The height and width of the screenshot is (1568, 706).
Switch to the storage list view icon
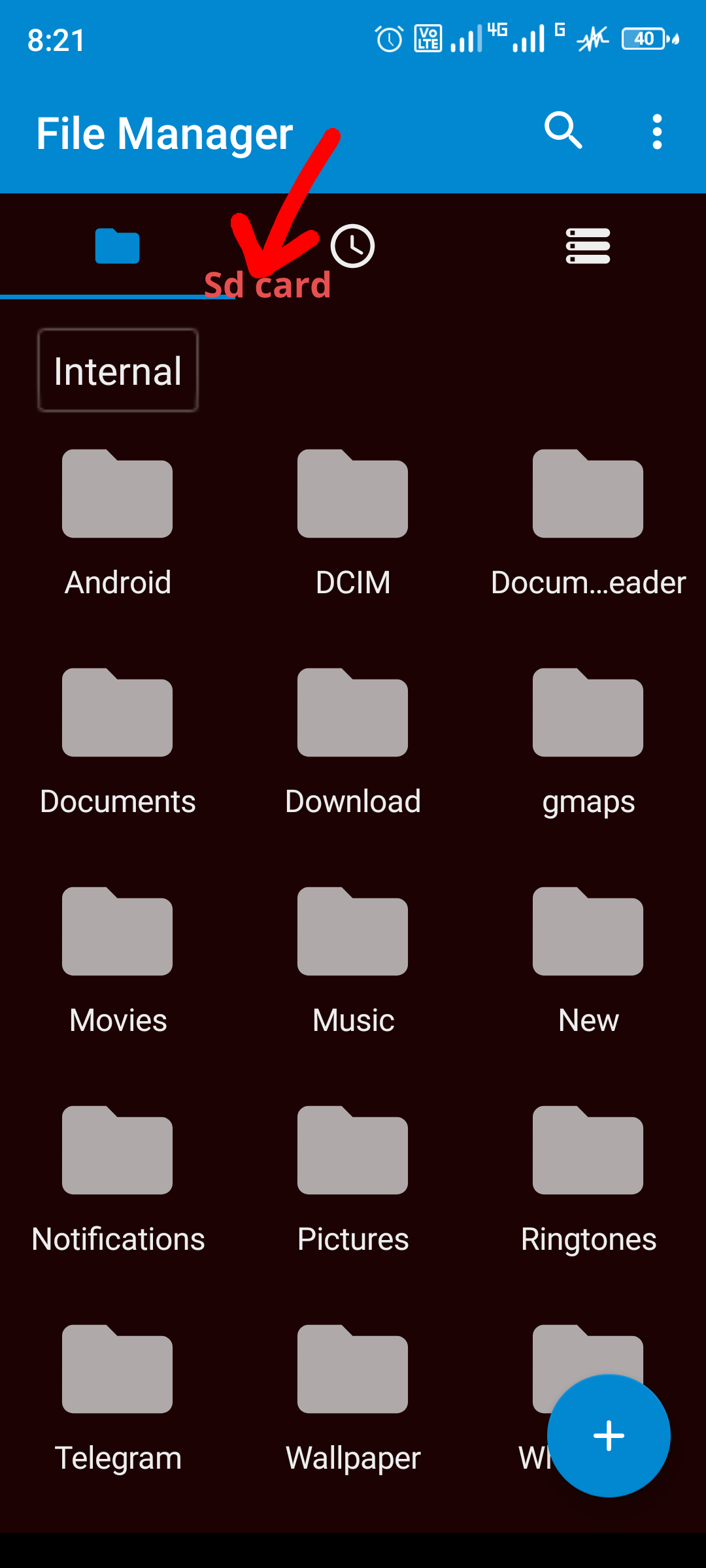coord(587,246)
